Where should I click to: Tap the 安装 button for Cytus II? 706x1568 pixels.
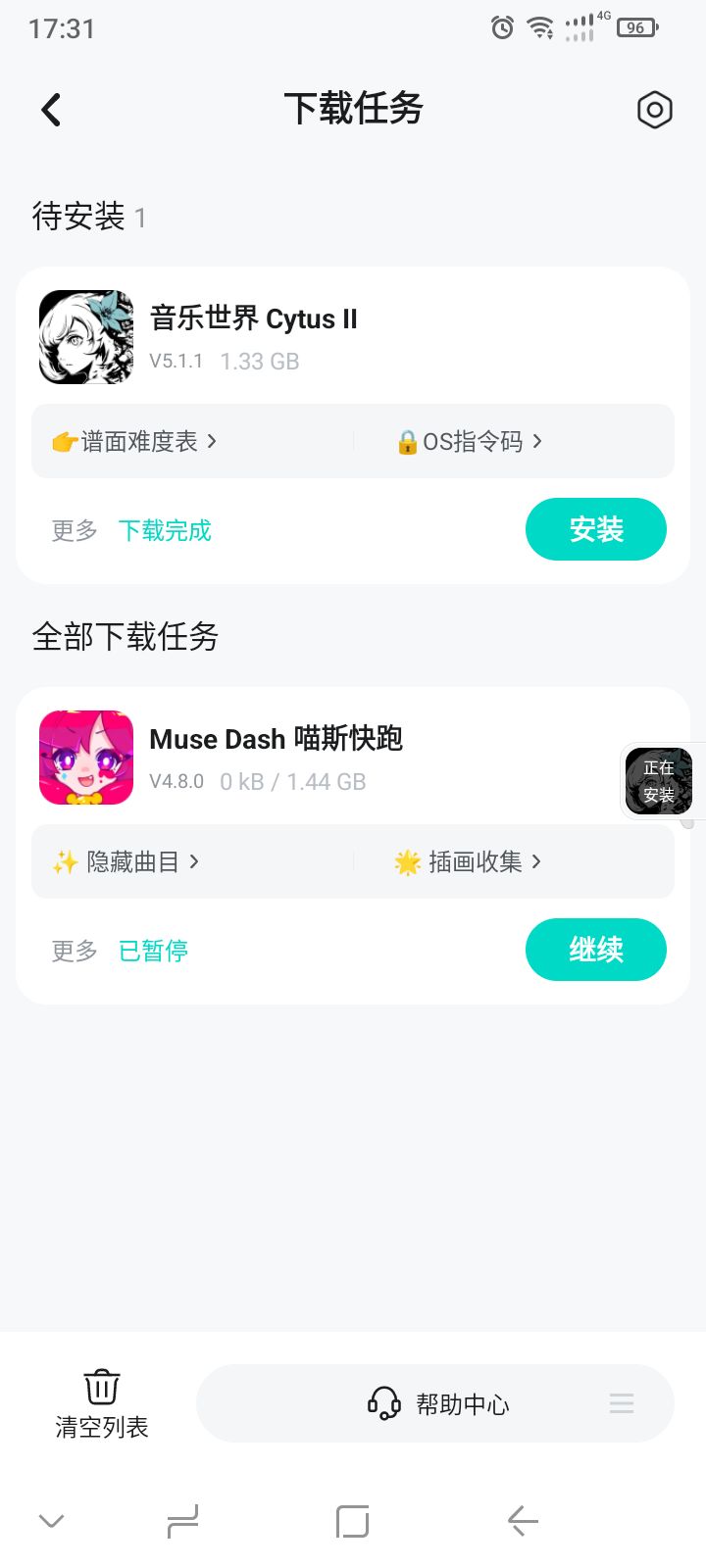tap(595, 529)
